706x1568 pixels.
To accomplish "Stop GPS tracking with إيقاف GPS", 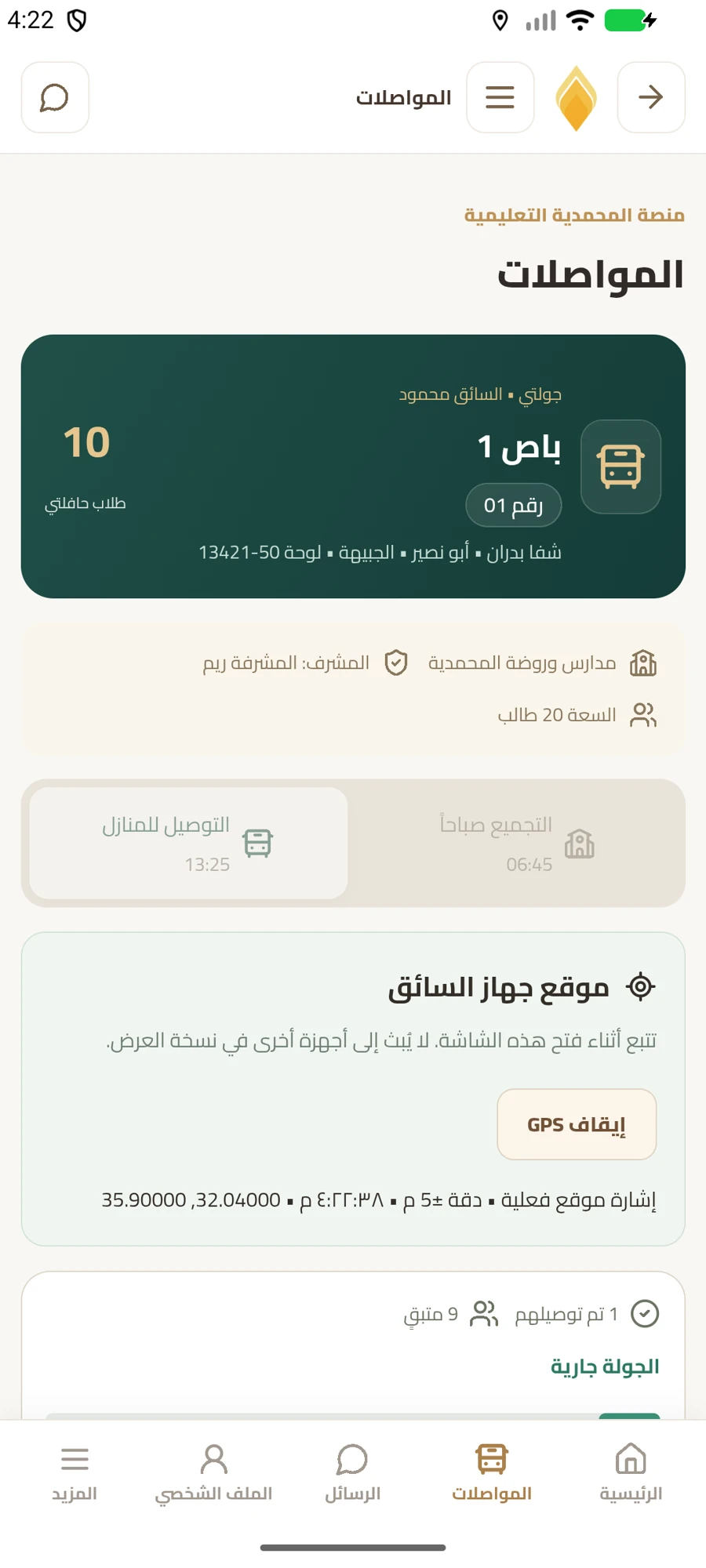I will point(577,1124).
